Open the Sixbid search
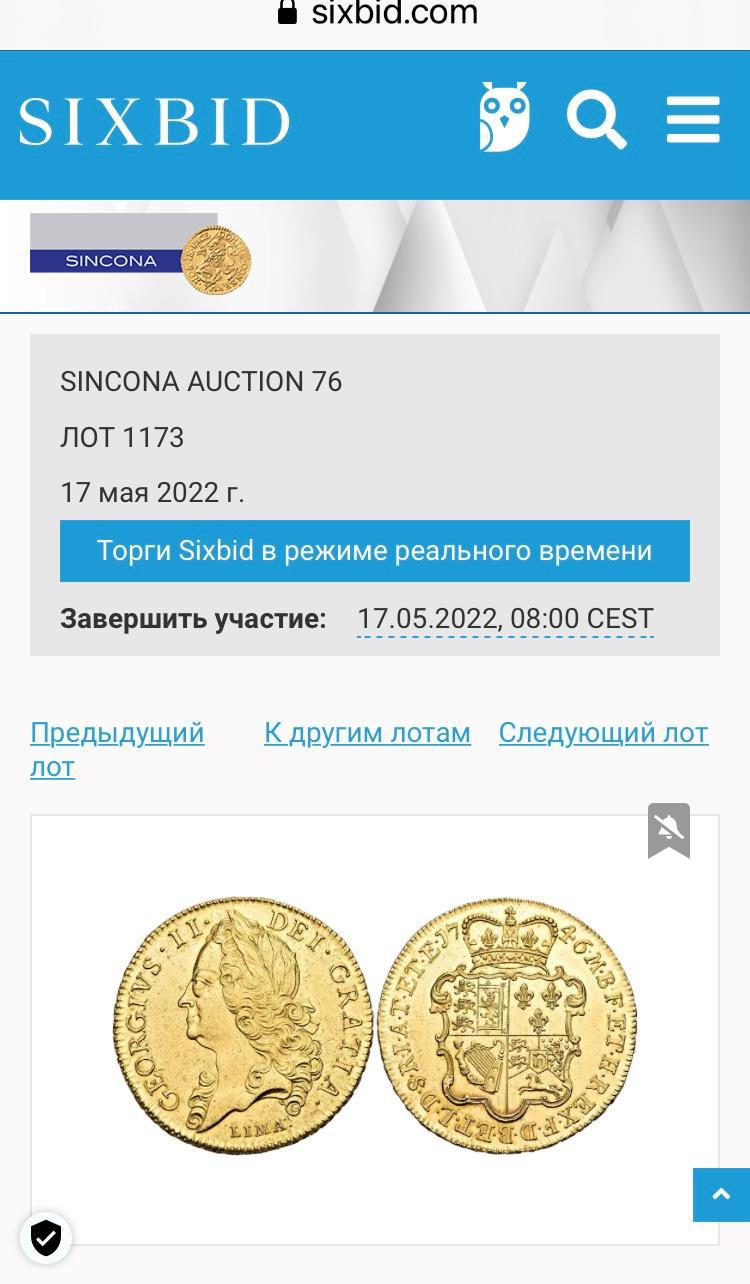Screen dimensions: 750x1284 pyautogui.click(x=596, y=120)
